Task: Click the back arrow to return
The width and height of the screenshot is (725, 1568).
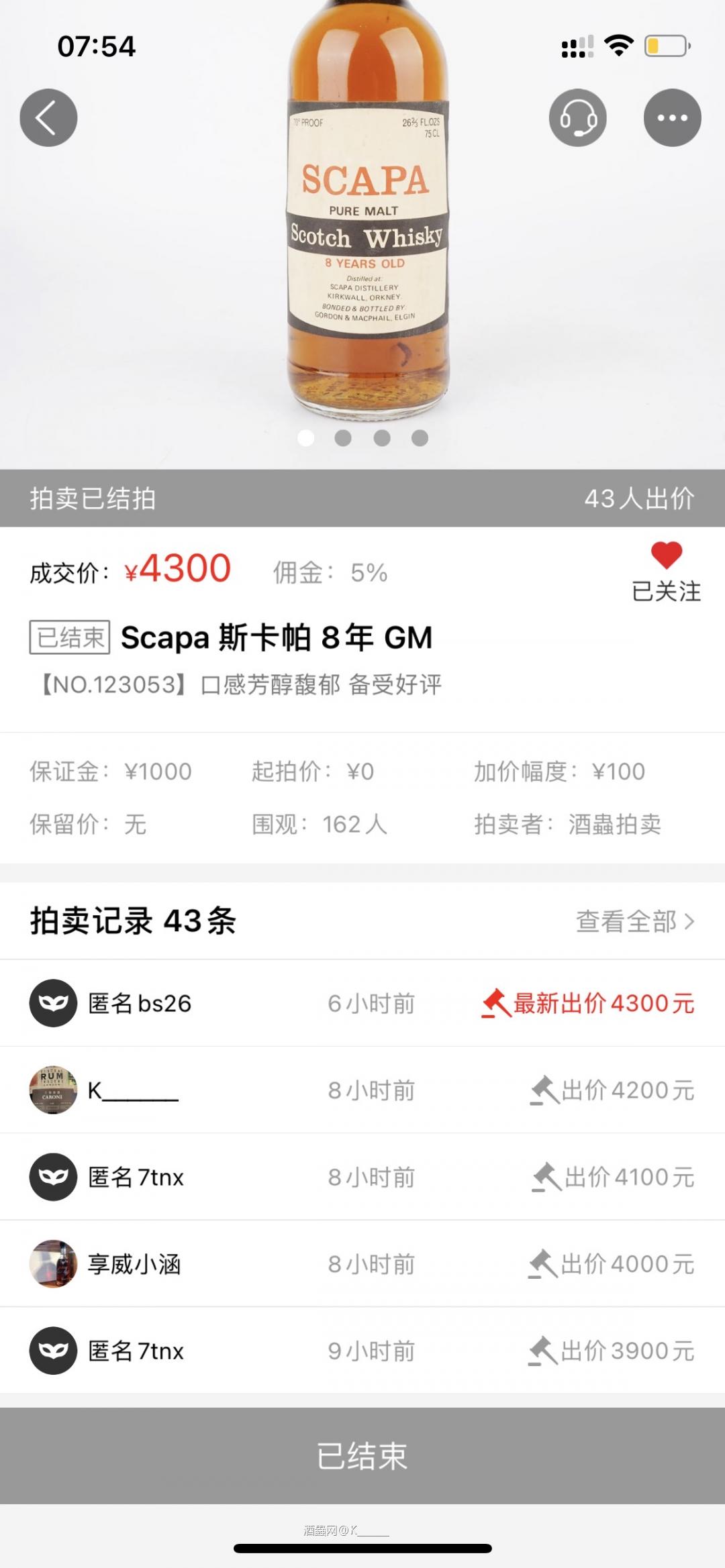Action: click(x=48, y=116)
